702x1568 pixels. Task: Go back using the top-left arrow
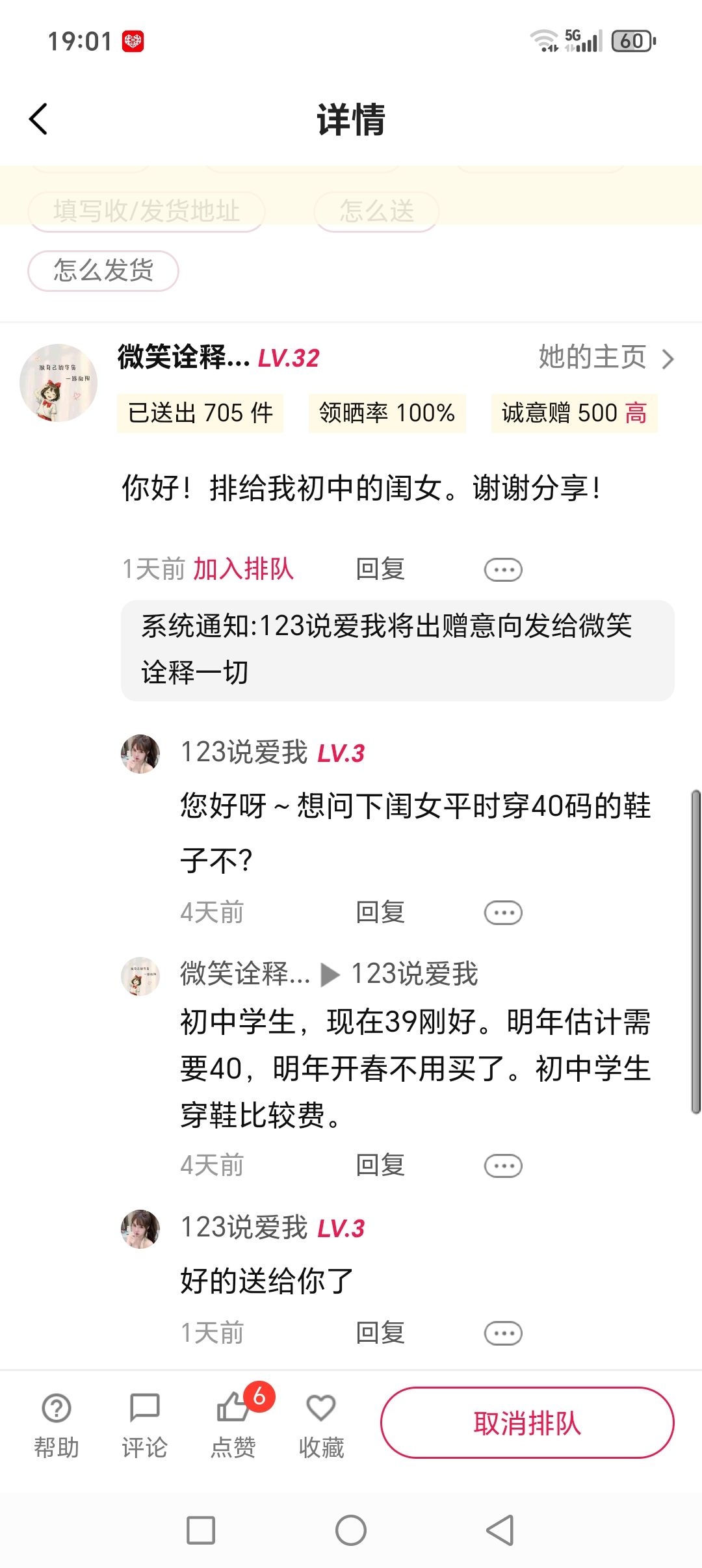point(39,120)
